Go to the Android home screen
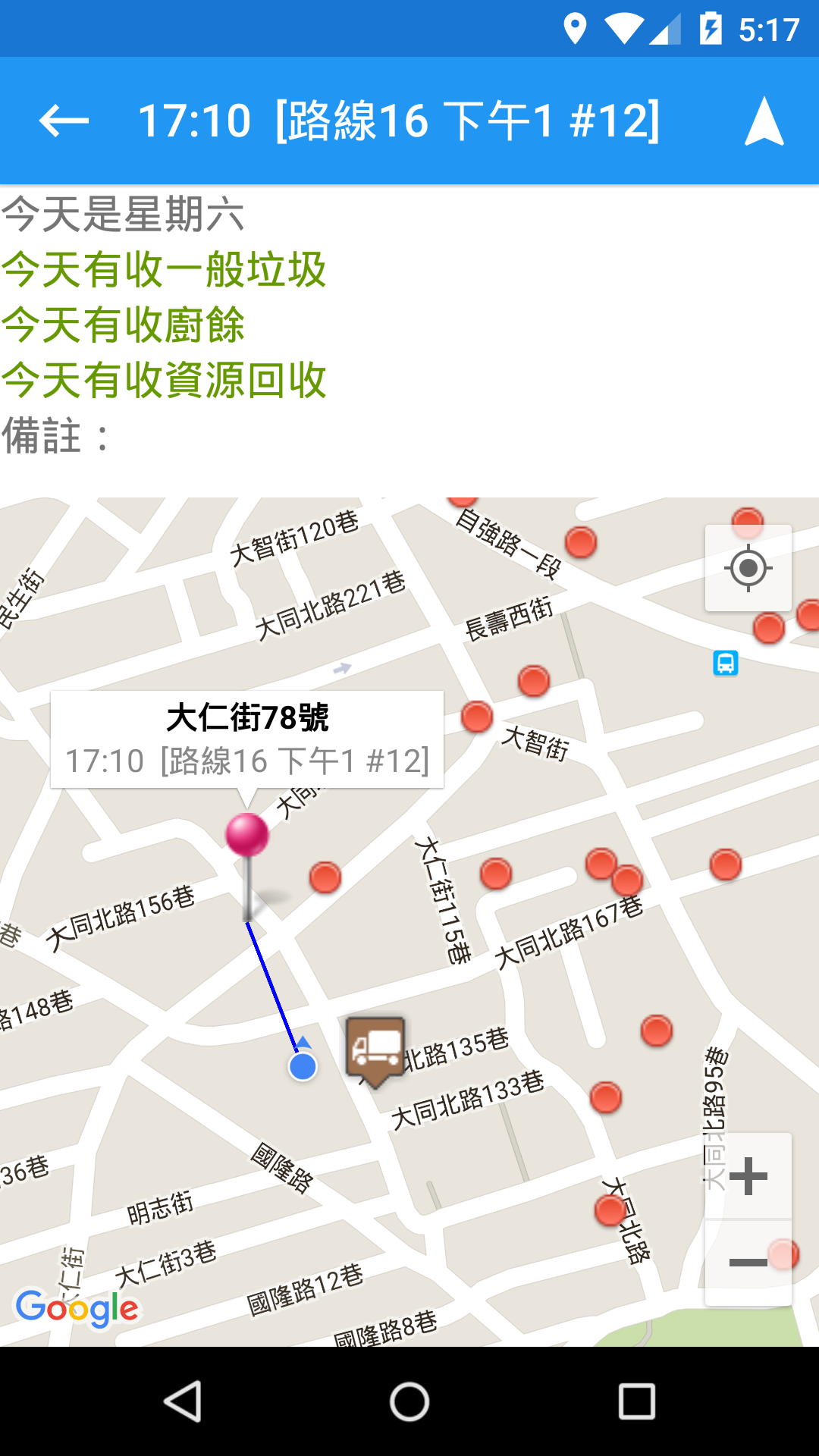Screen dimensions: 819x1456 [409, 1401]
